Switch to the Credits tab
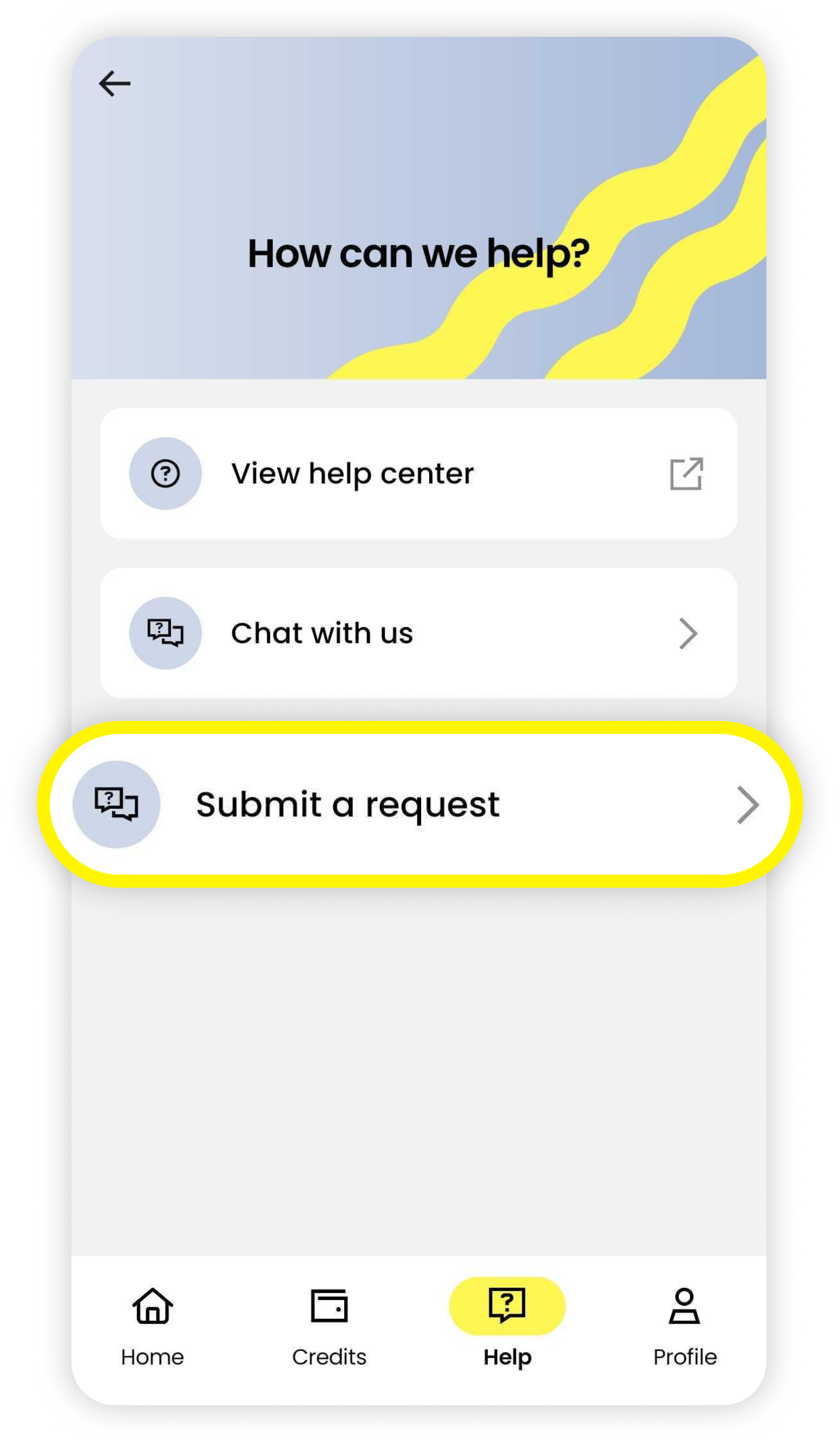Screen dimensions: 840x1442 [x=329, y=1327]
